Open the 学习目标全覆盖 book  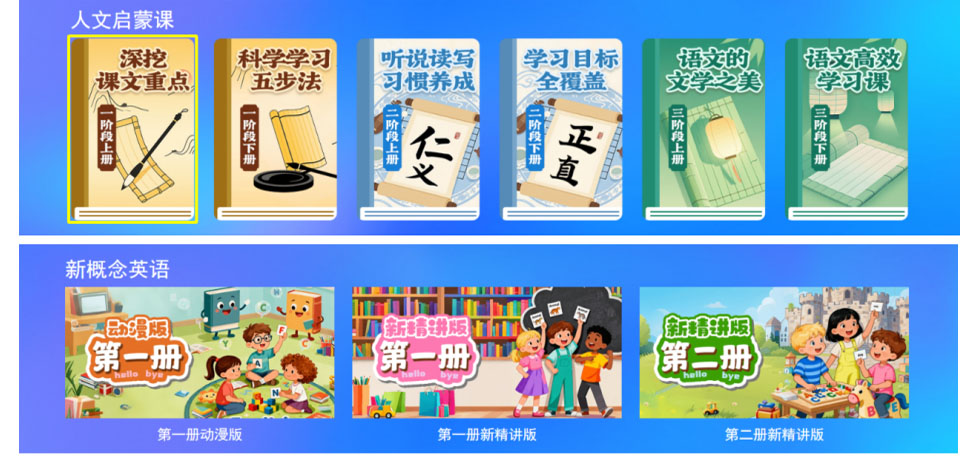[561, 130]
